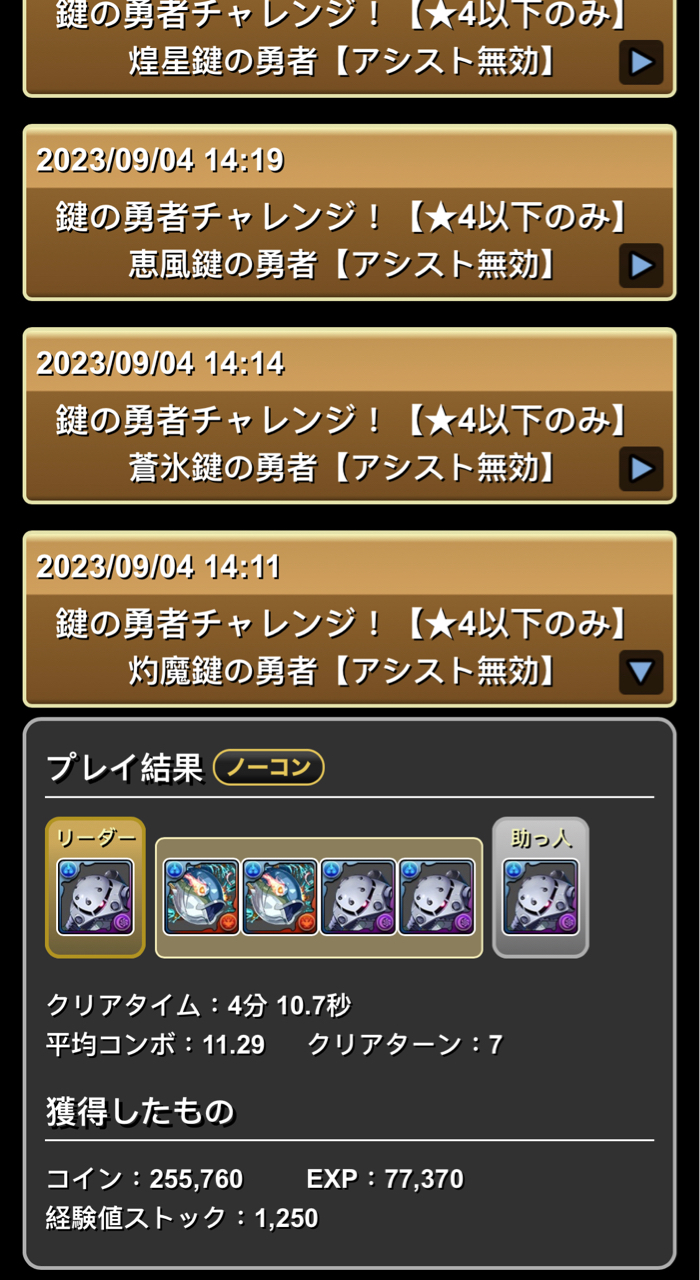The width and height of the screenshot is (700, 1280).
Task: Expand the 恵風鍵の勇者 record from 14:19
Action: coord(640,265)
